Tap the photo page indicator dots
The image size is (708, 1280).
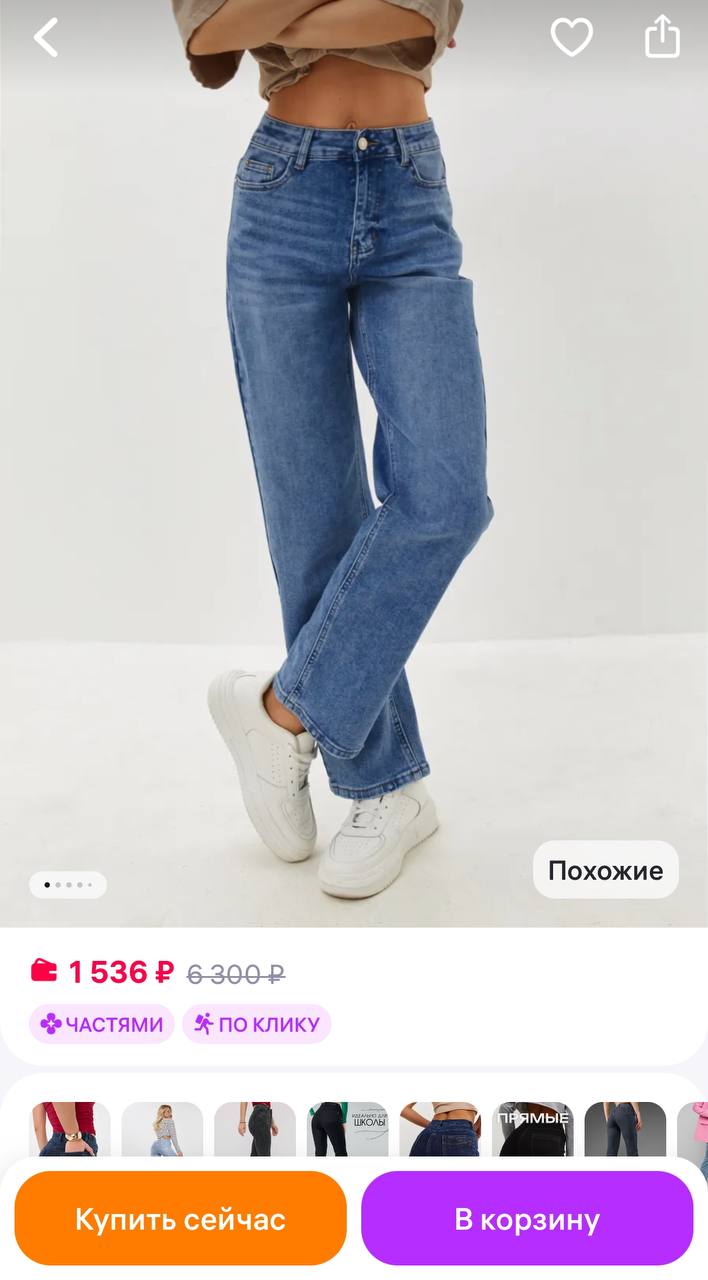pos(68,885)
